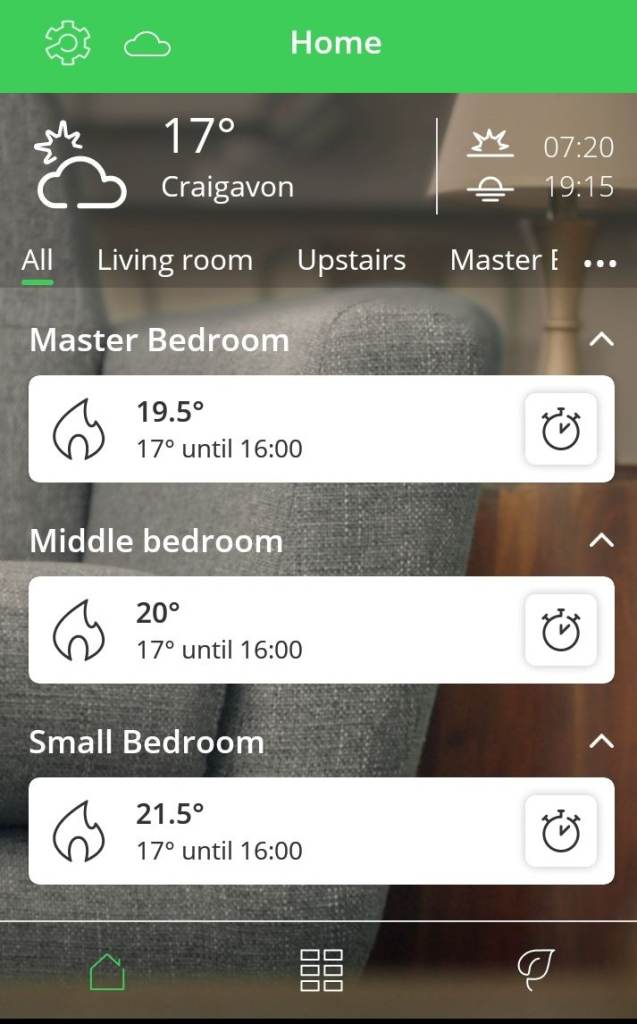Tap the stopwatch button for Small Bedroom
Viewport: 637px width, 1024px height.
(x=561, y=831)
